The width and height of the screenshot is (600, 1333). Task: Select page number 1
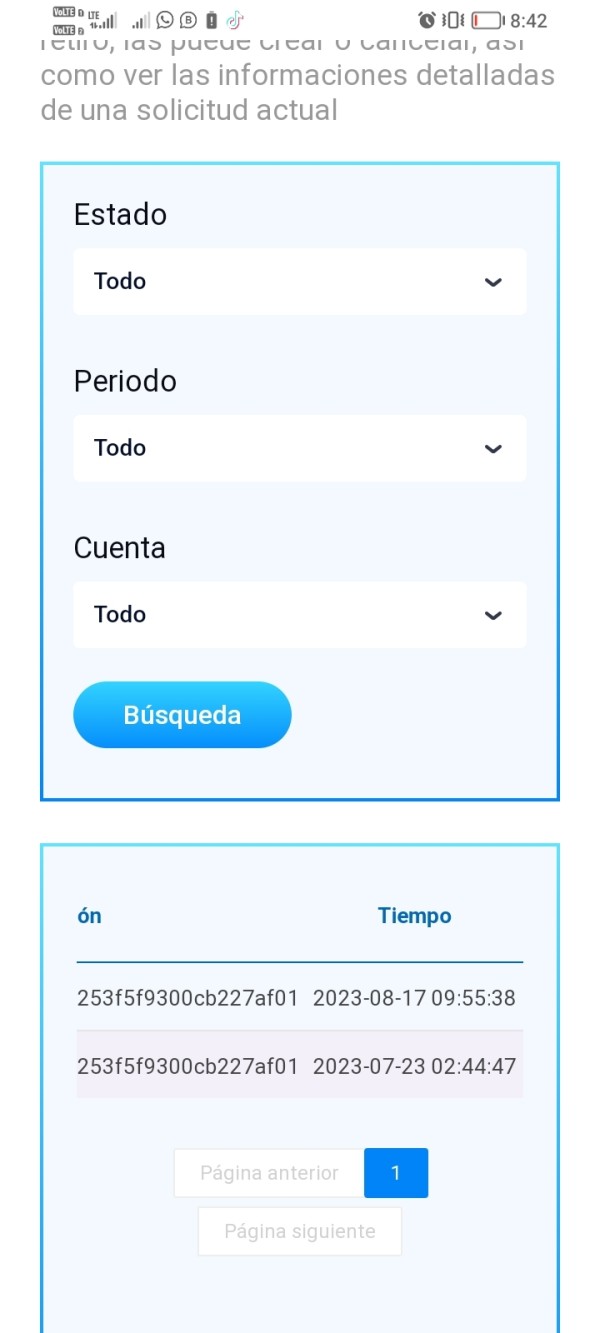(x=396, y=1173)
